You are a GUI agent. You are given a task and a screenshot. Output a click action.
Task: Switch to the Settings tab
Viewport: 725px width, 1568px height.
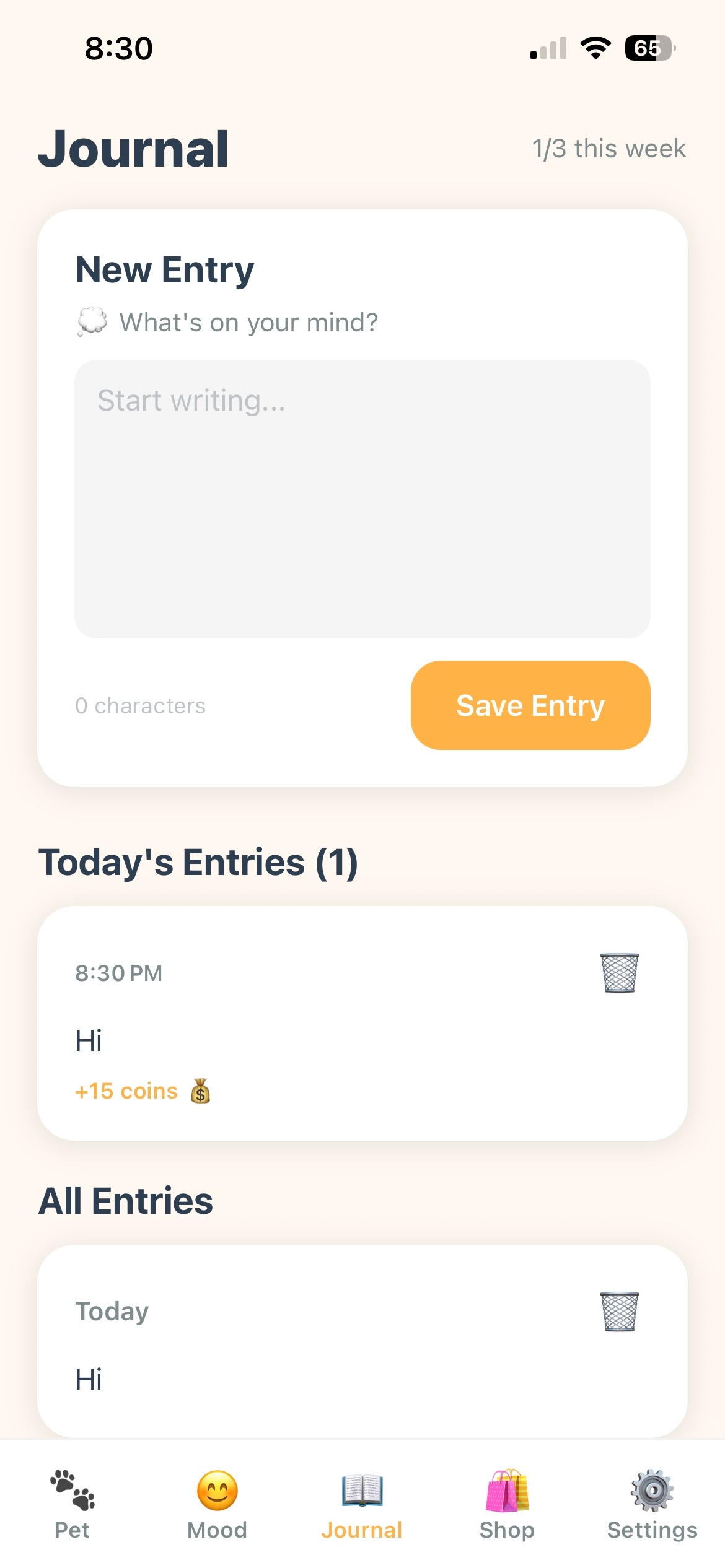pyautogui.click(x=651, y=1505)
